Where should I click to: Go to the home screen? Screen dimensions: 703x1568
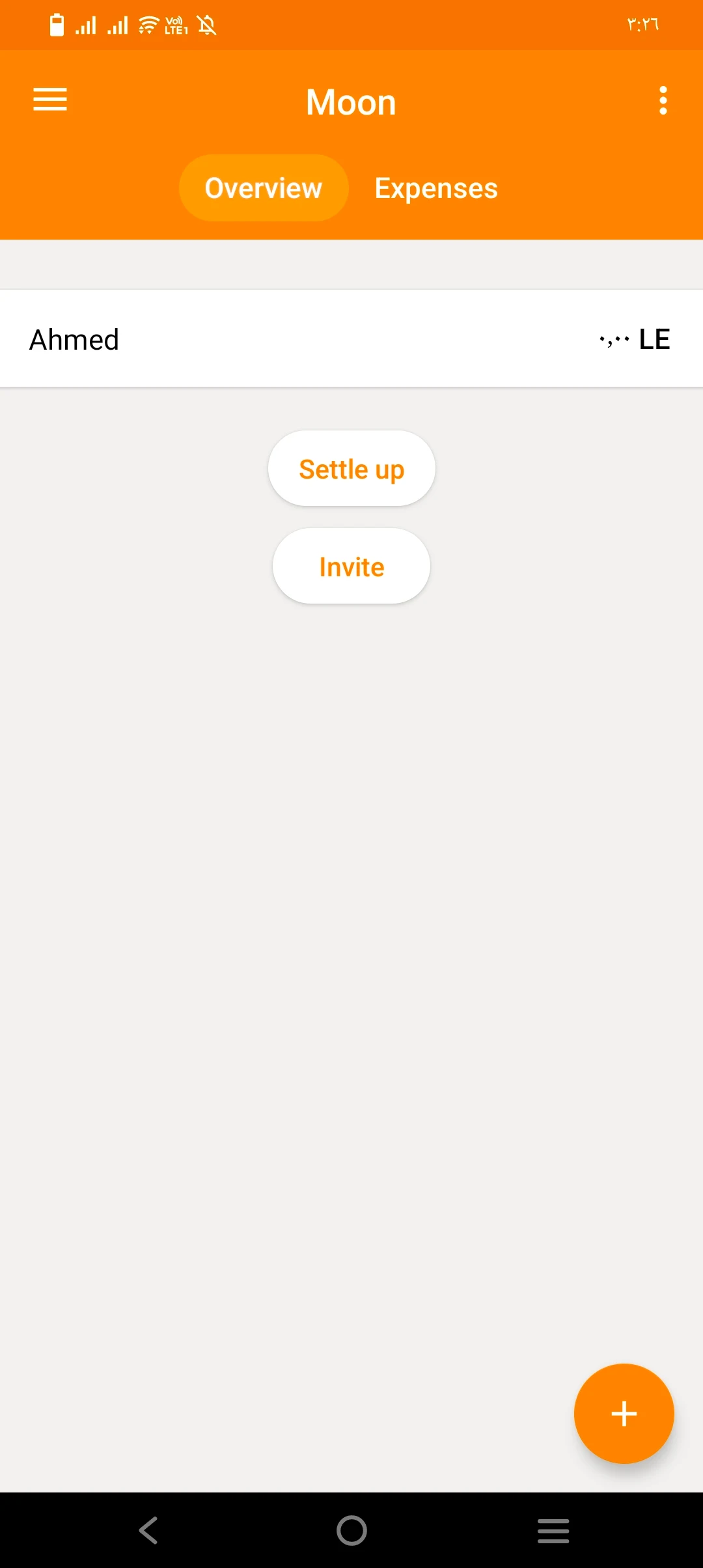pos(351,1530)
